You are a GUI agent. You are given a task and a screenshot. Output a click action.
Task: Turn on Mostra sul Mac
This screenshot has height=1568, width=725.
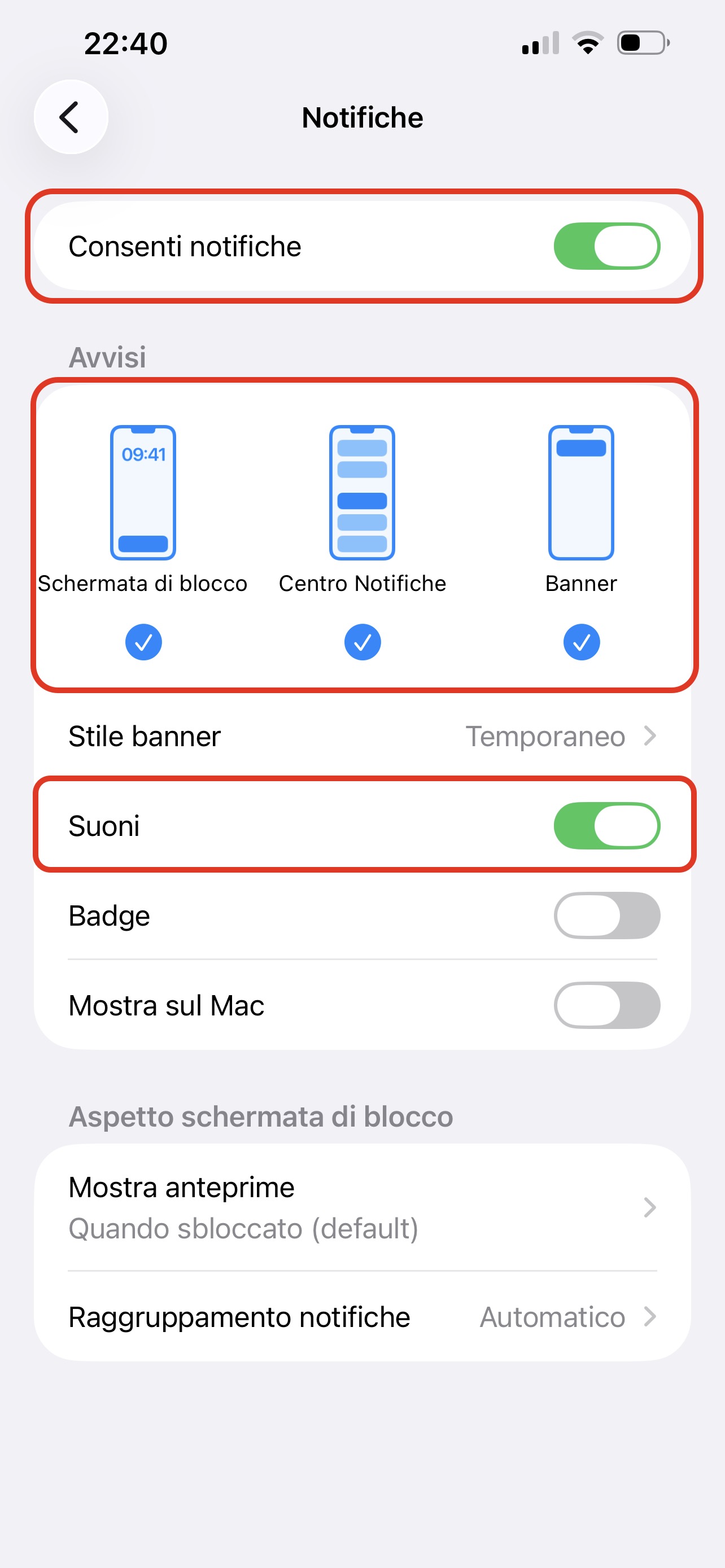pos(606,1005)
